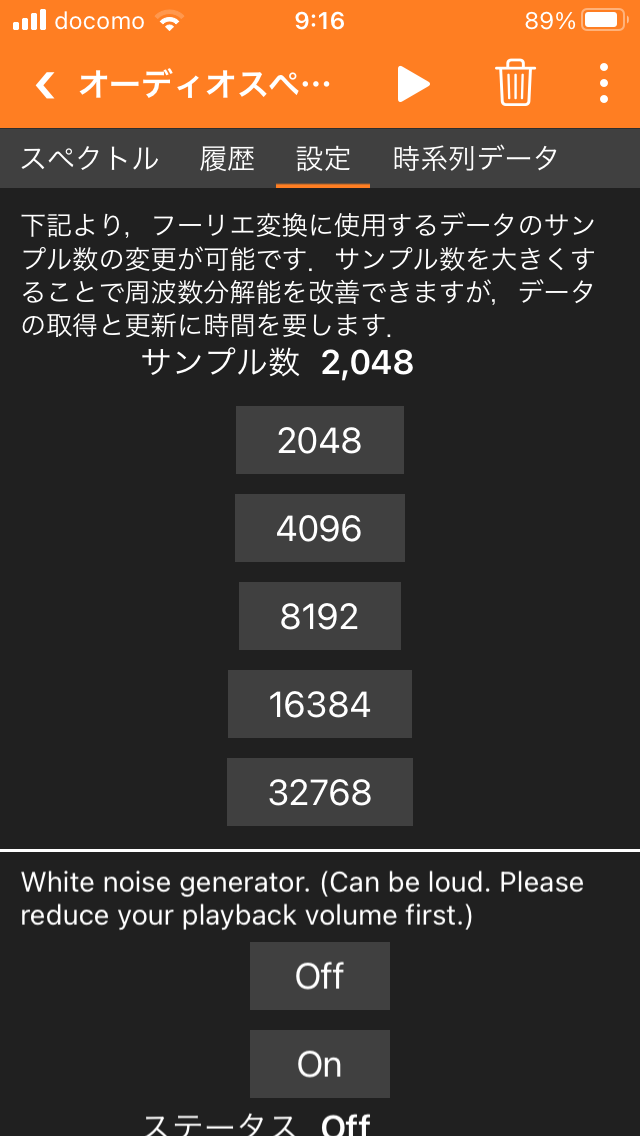Set sample count to 2048
Image resolution: width=640 pixels, height=1136 pixels.
320,440
